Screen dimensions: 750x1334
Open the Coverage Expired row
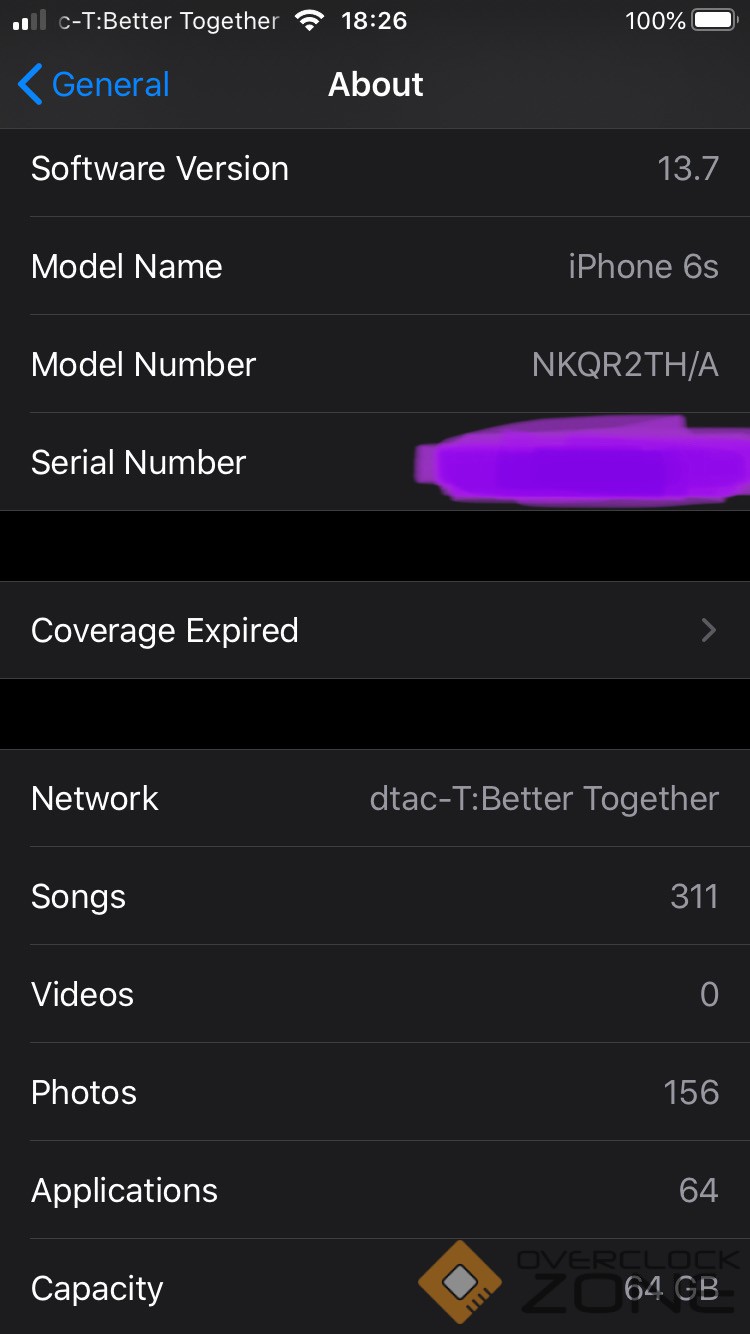[374, 630]
